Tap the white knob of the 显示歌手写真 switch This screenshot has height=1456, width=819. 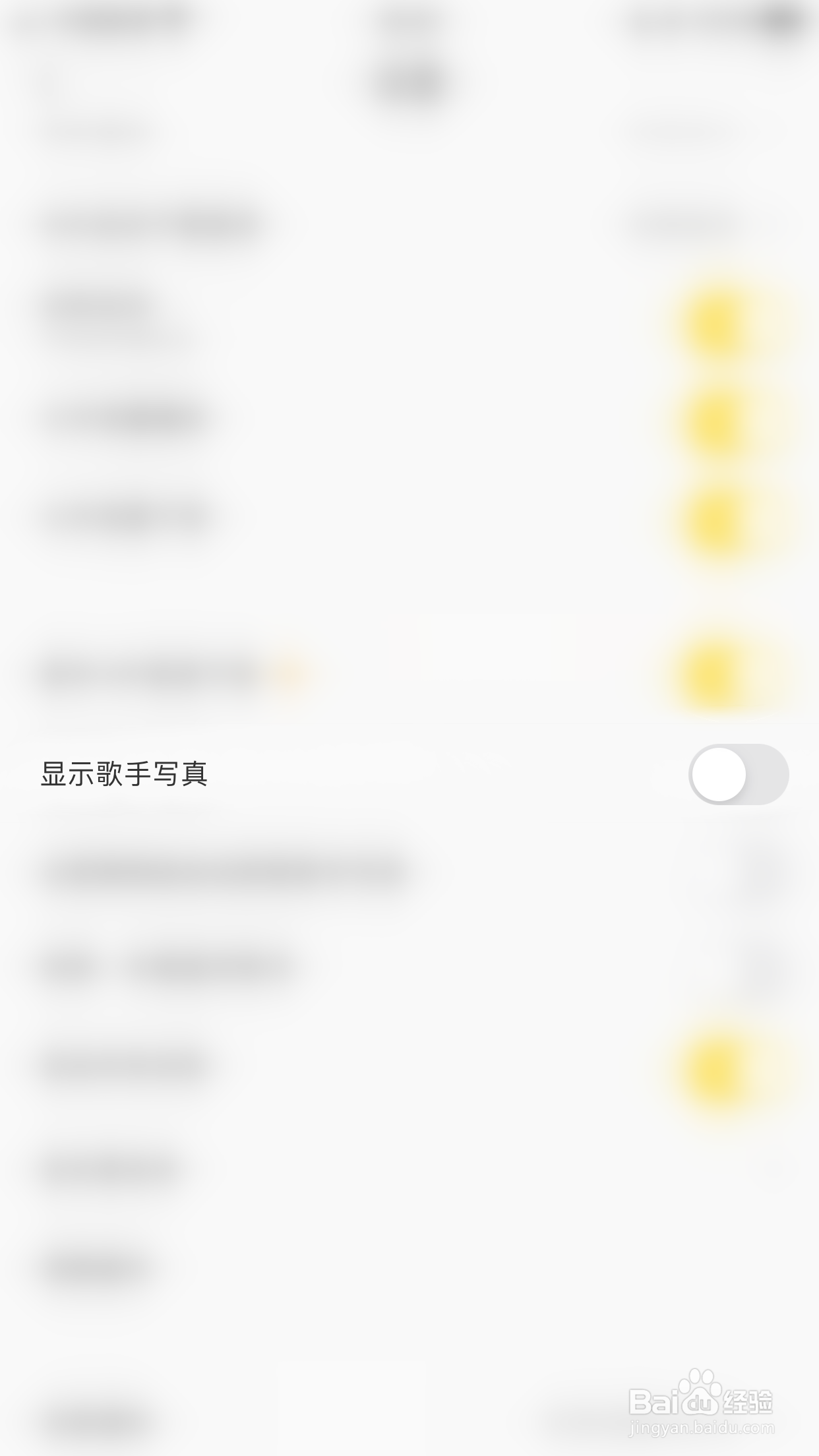click(x=719, y=775)
